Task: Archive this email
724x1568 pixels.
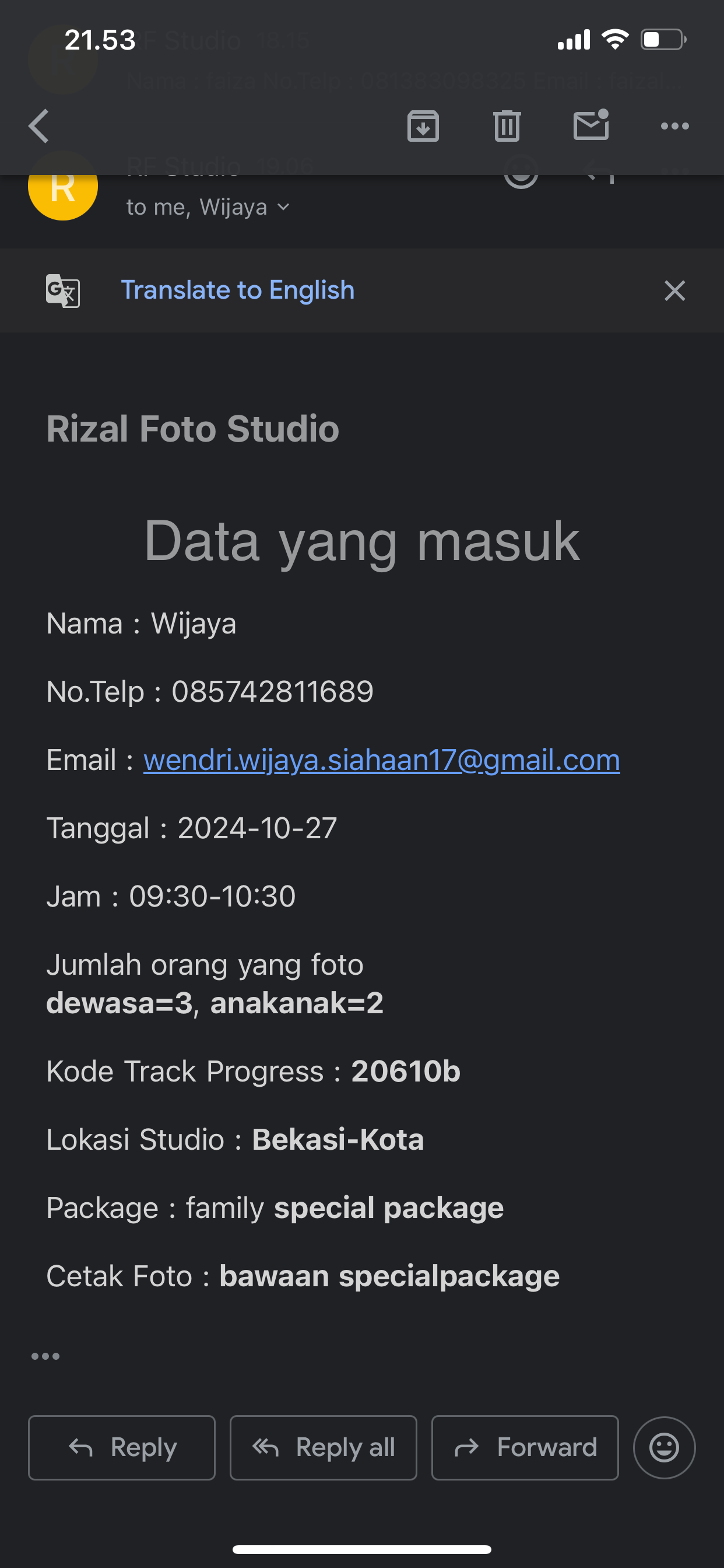Action: click(x=423, y=127)
